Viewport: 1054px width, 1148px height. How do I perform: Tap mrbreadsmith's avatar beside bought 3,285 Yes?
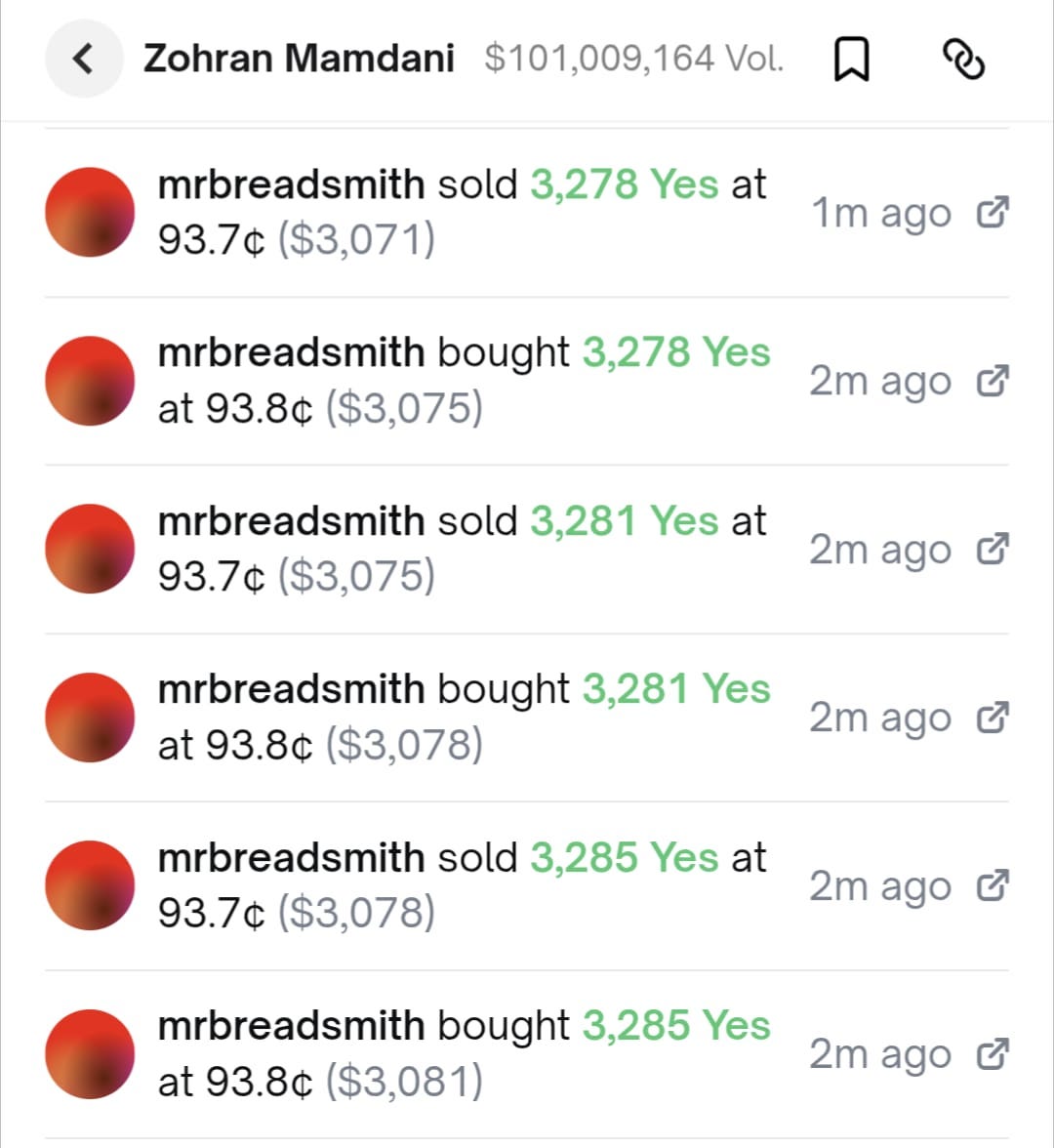[90, 1054]
